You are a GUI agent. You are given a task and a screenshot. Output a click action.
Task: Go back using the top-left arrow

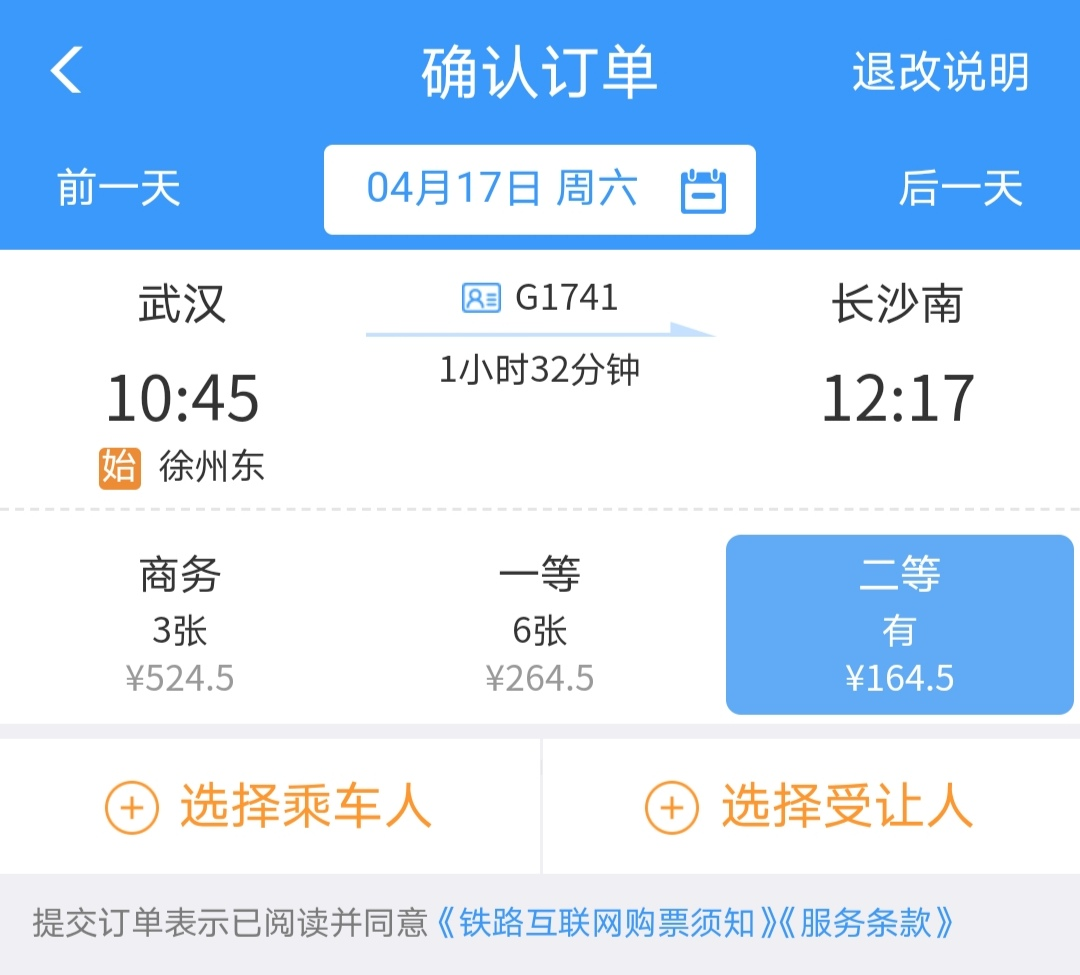66,72
